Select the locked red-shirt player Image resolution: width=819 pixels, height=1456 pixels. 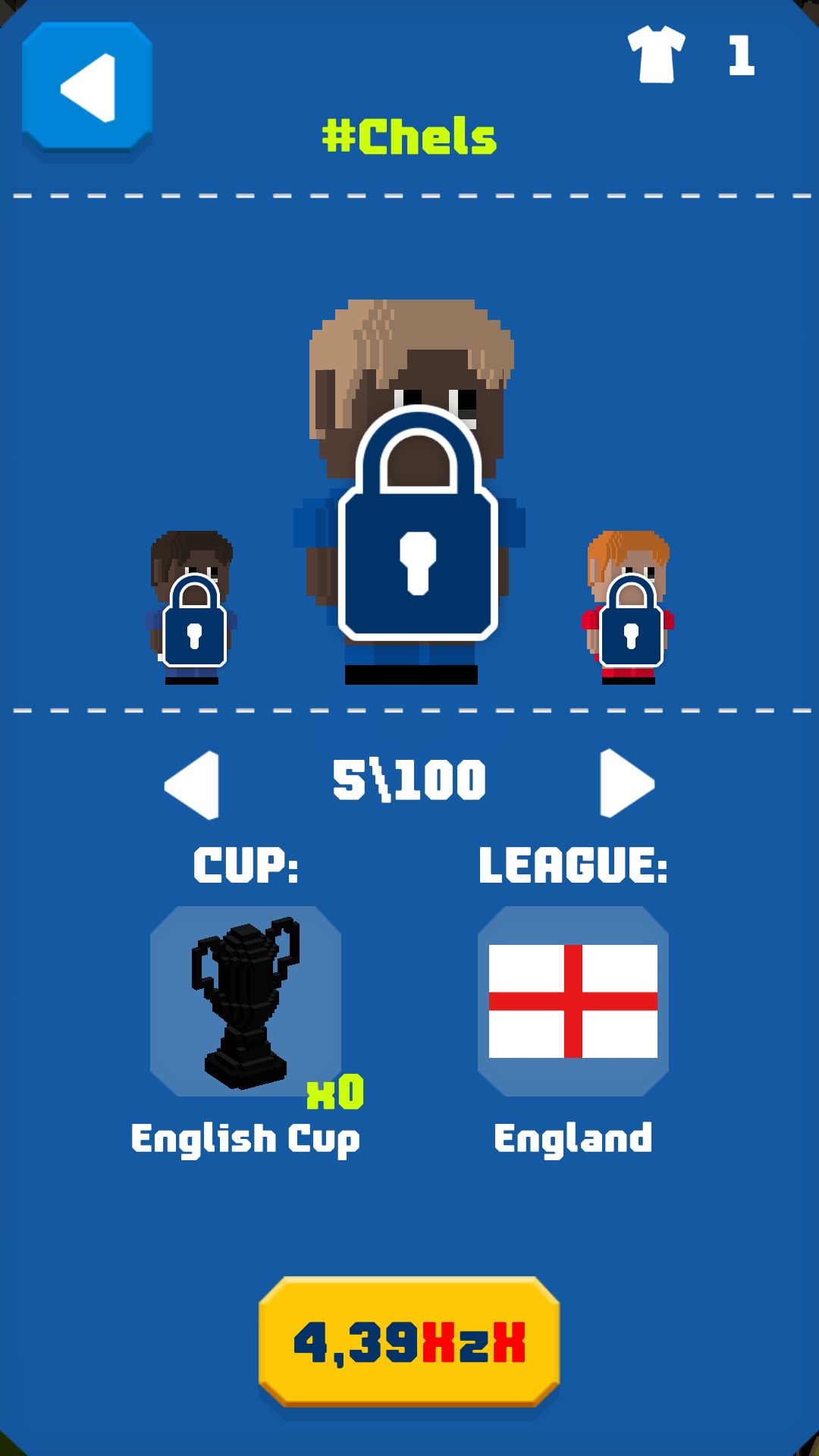[629, 607]
